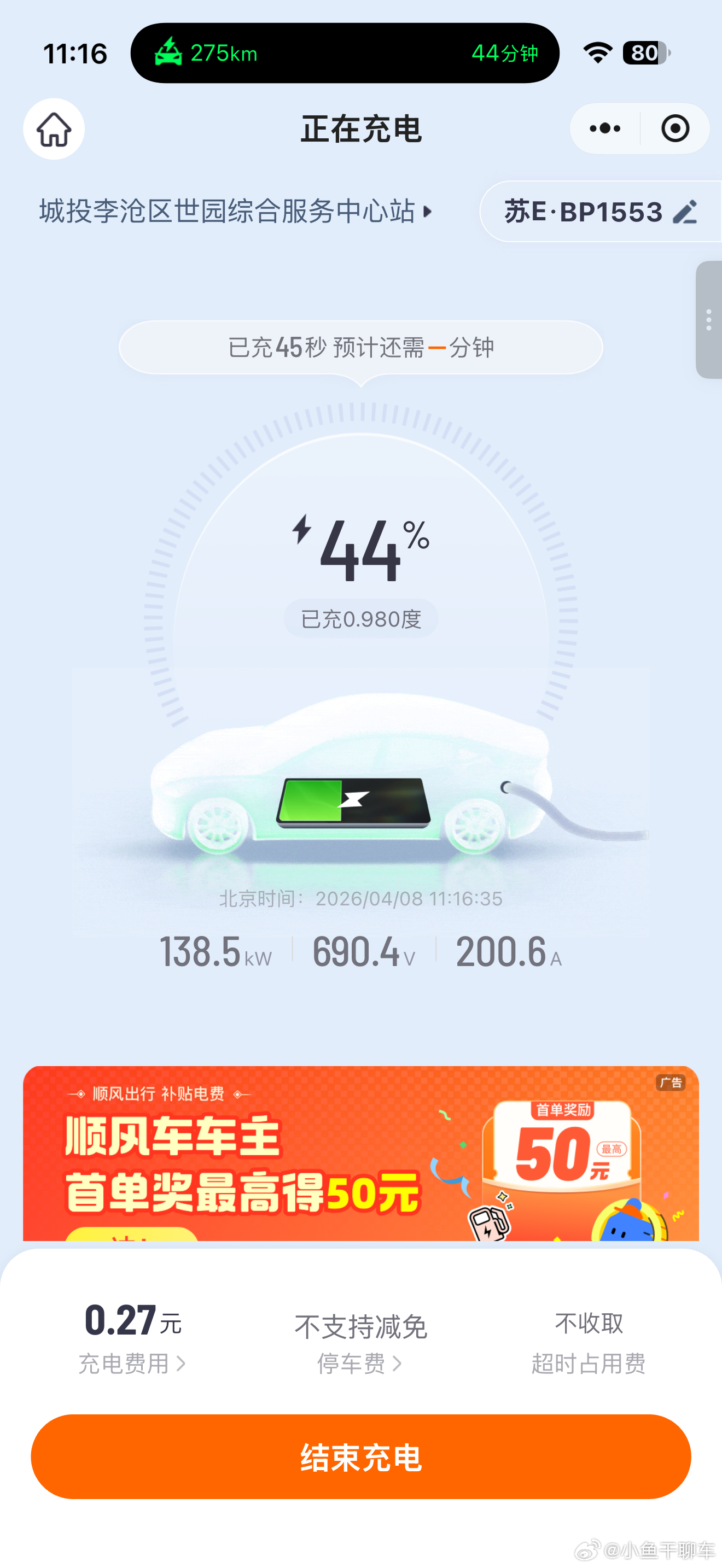Open the mini-program more options menu
The height and width of the screenshot is (1568, 722).
click(x=603, y=128)
